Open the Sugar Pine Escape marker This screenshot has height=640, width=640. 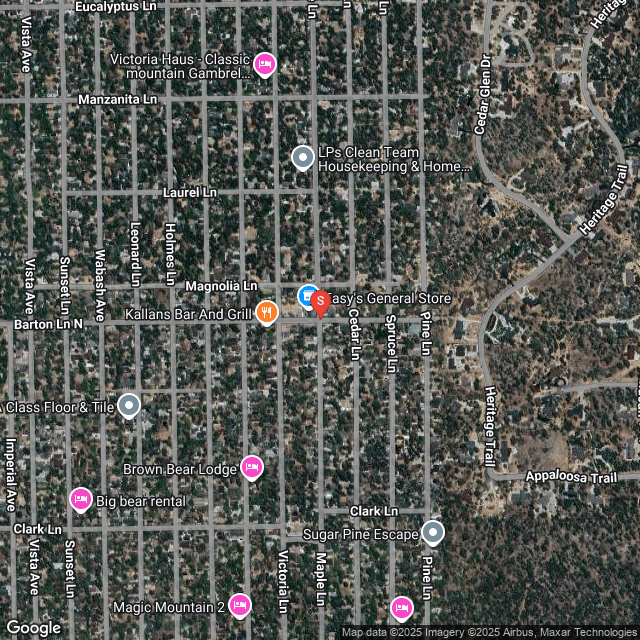tap(432, 532)
